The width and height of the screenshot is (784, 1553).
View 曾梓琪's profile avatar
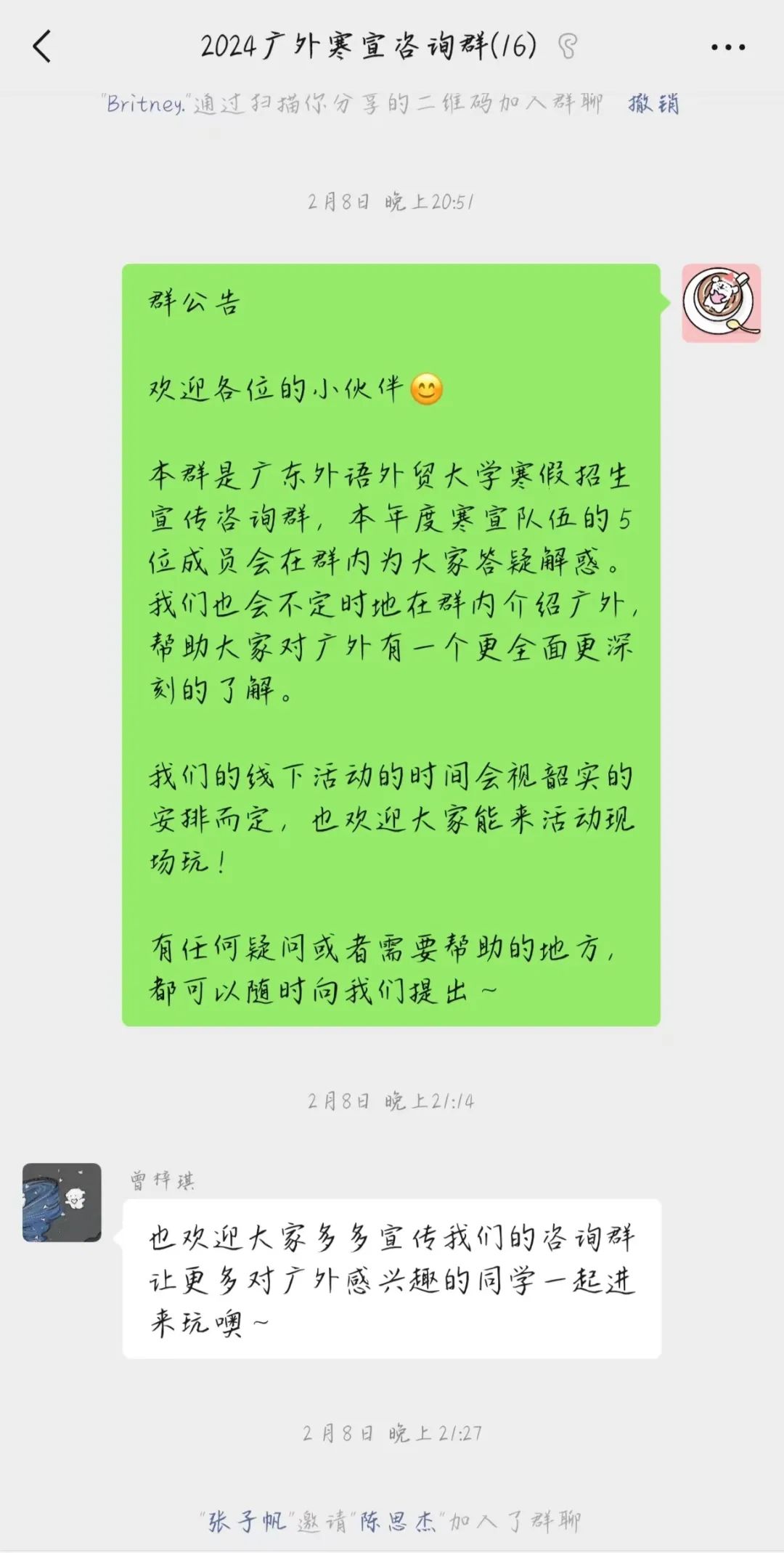point(62,1202)
